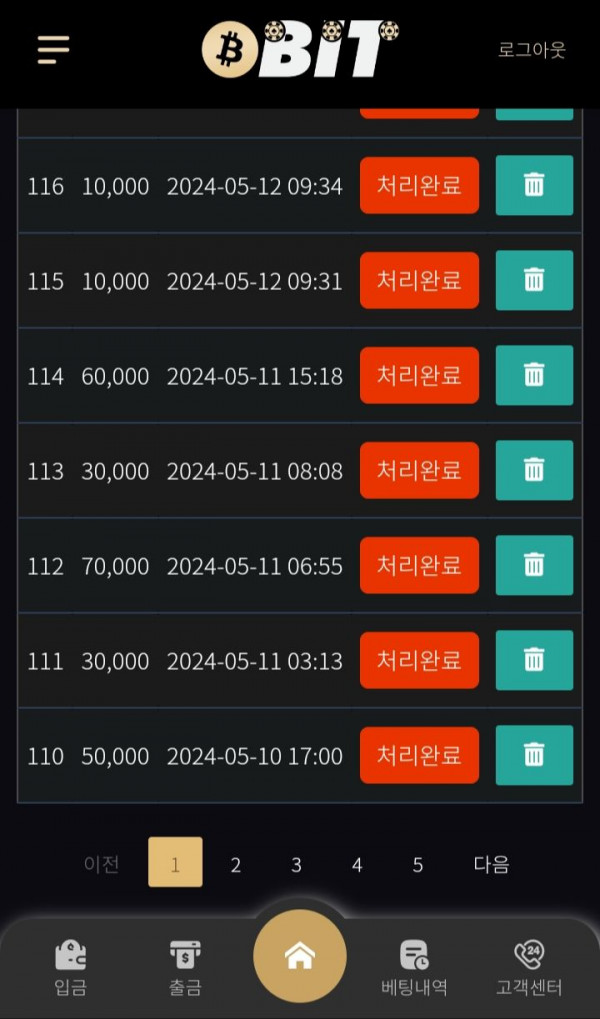Delete entry 111 with the trash icon
The width and height of the screenshot is (600, 1019).
coord(534,660)
